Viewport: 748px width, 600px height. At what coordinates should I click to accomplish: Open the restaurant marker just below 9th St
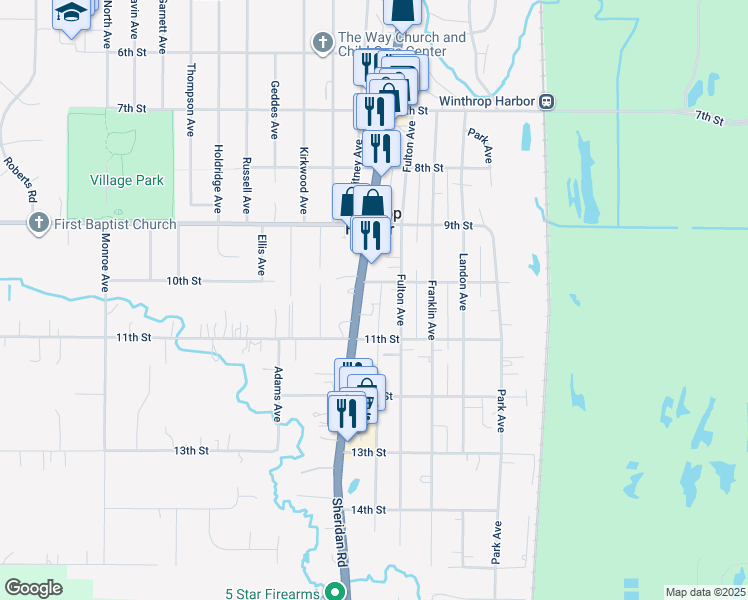point(371,236)
